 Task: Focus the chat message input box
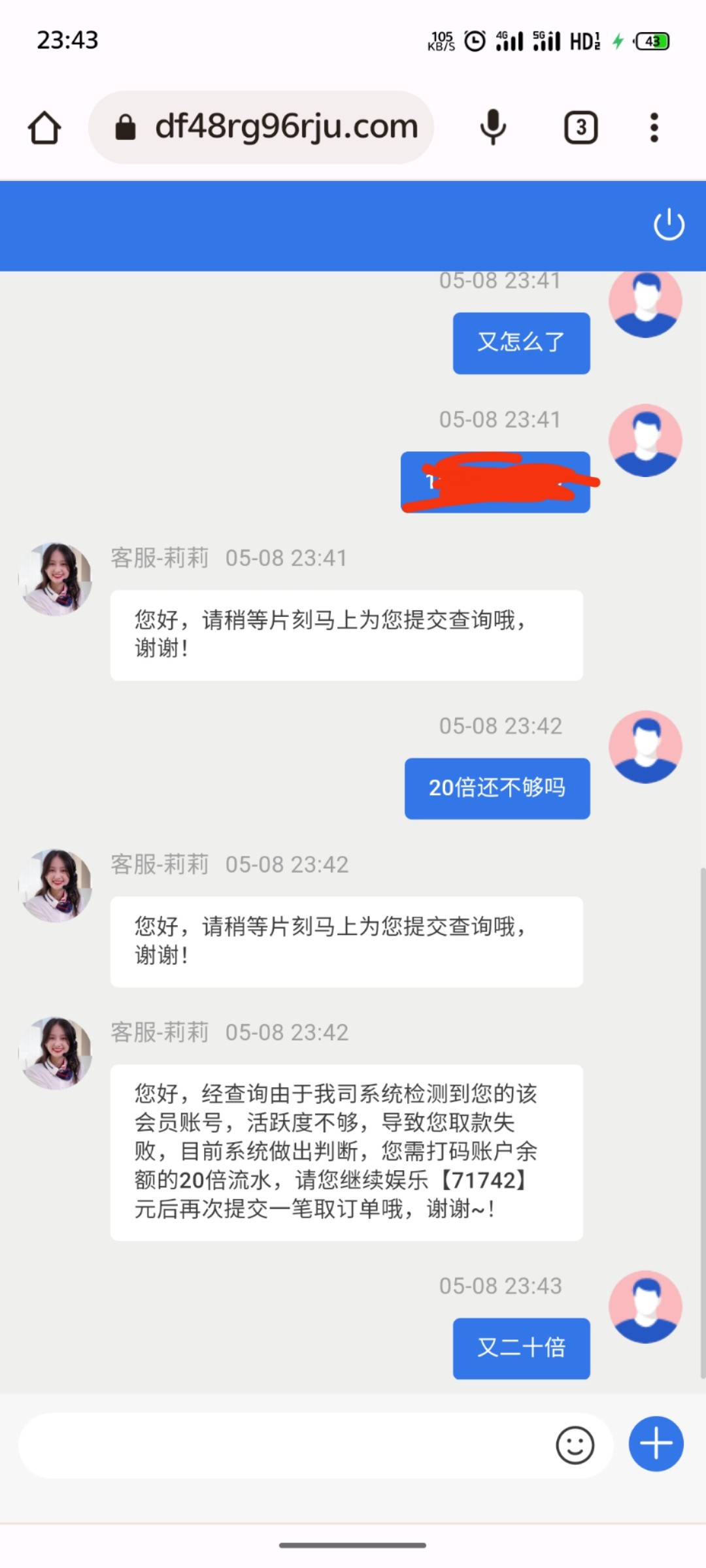click(x=281, y=1445)
